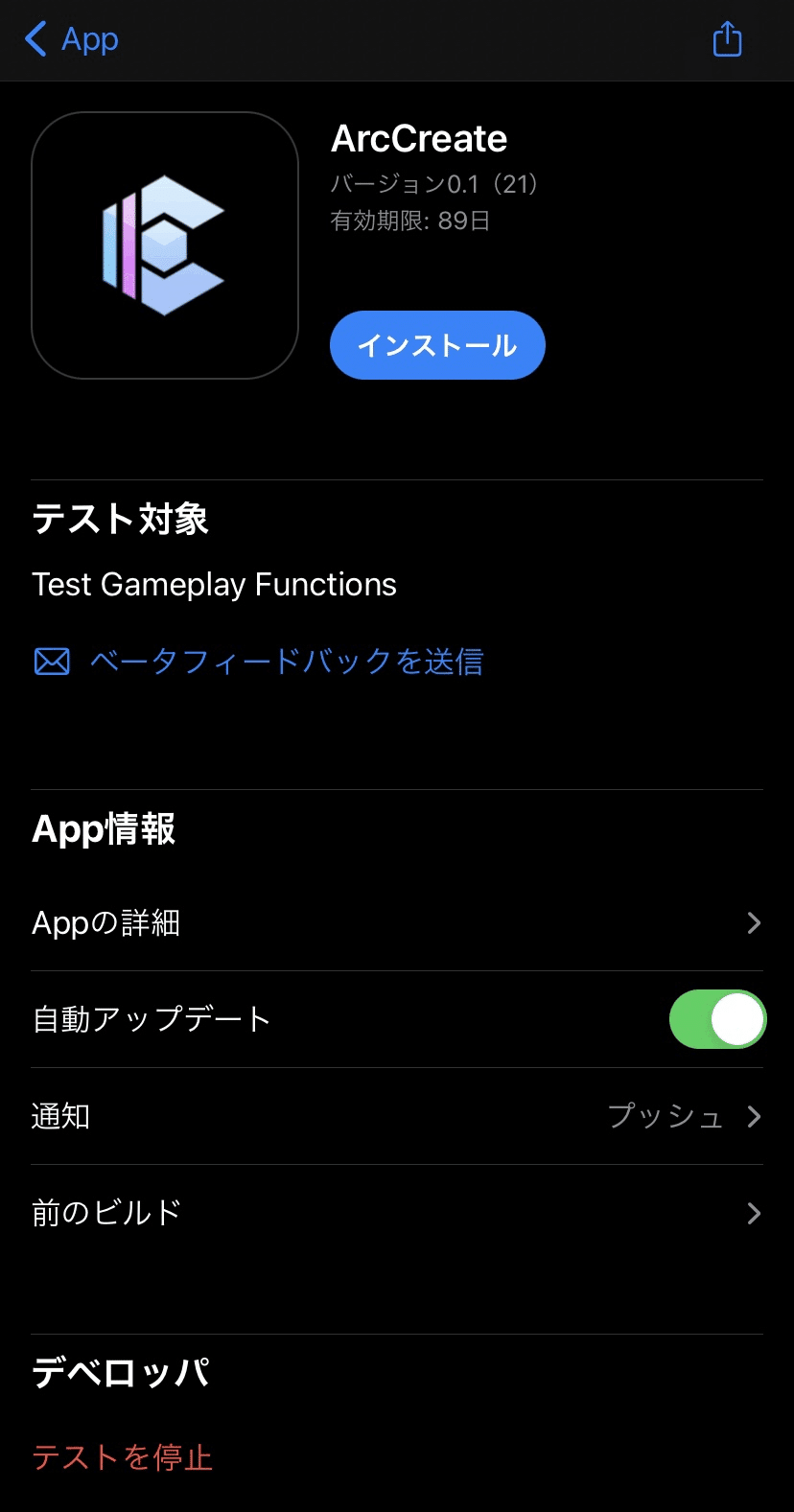Image resolution: width=794 pixels, height=1512 pixels.
Task: Tap the 通知 row arrow icon
Action: [x=754, y=1117]
